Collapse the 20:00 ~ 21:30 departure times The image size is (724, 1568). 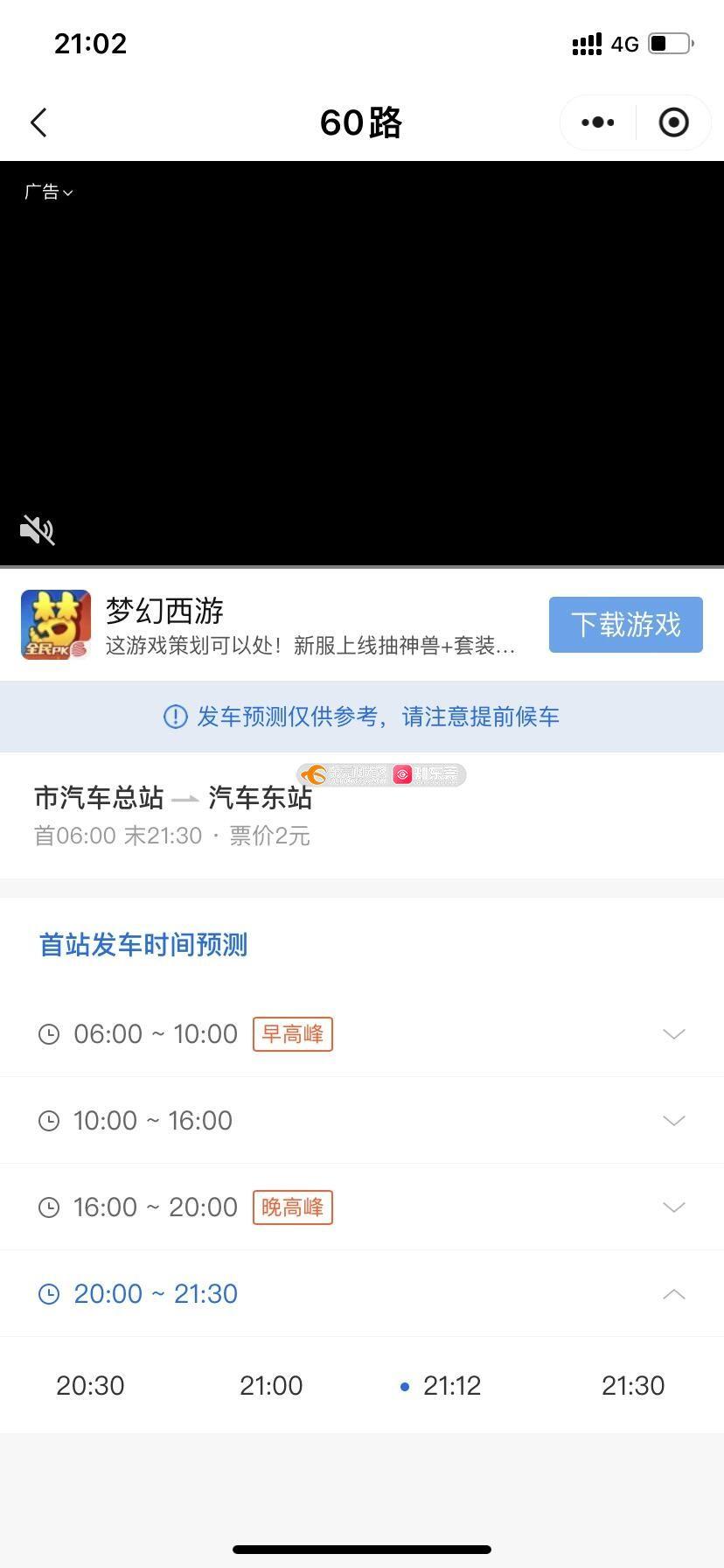[x=673, y=1293]
